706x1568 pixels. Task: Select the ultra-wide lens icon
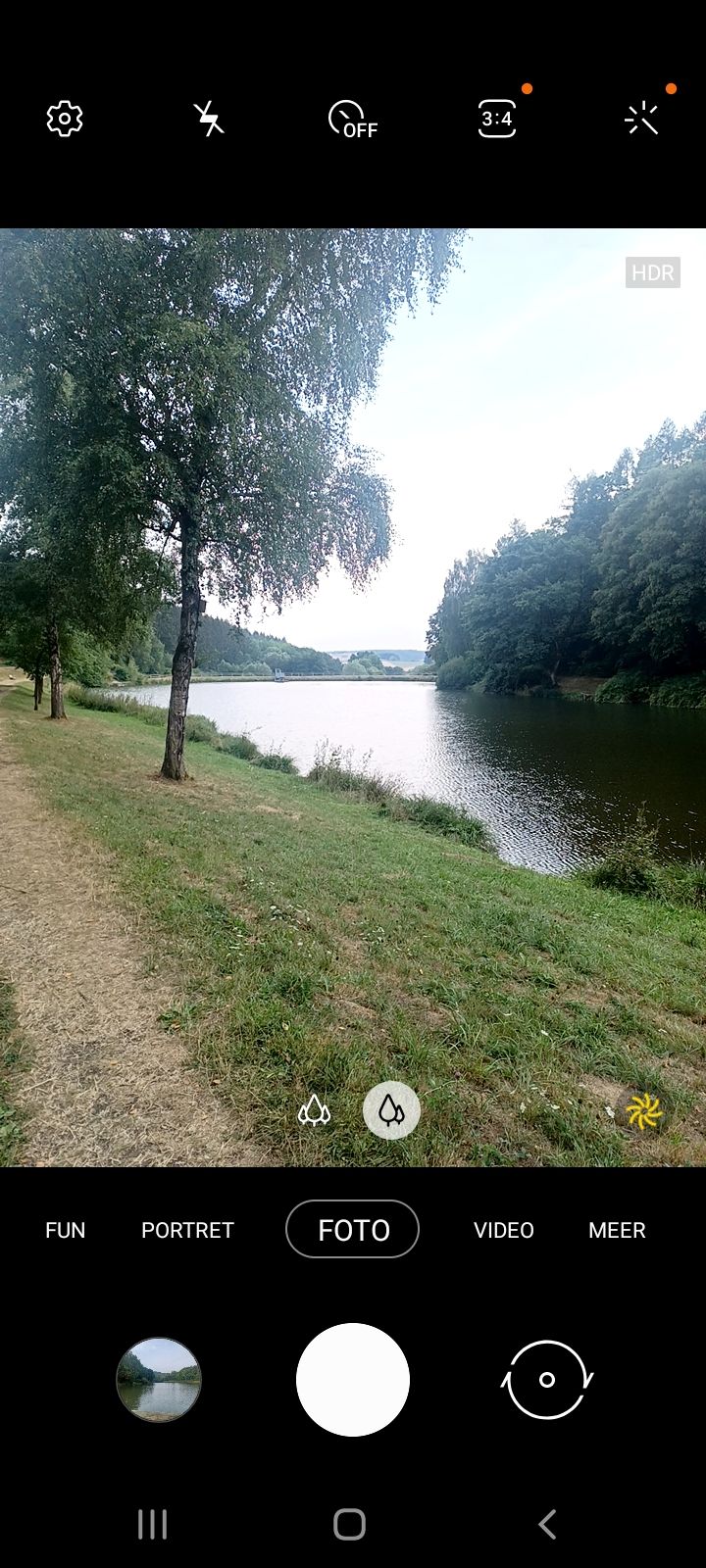point(314,1110)
